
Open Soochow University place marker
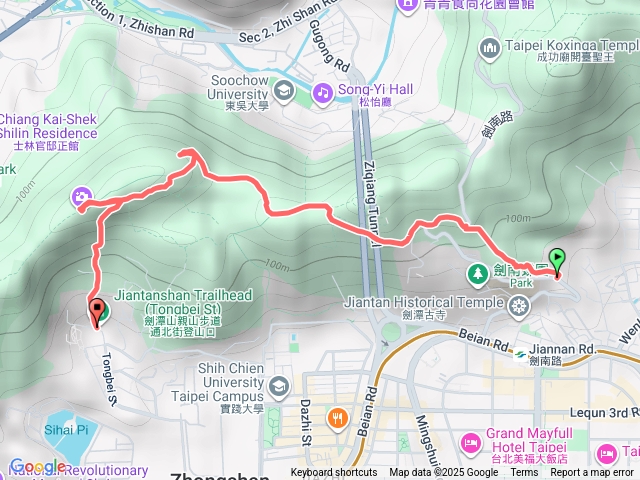[x=284, y=93]
